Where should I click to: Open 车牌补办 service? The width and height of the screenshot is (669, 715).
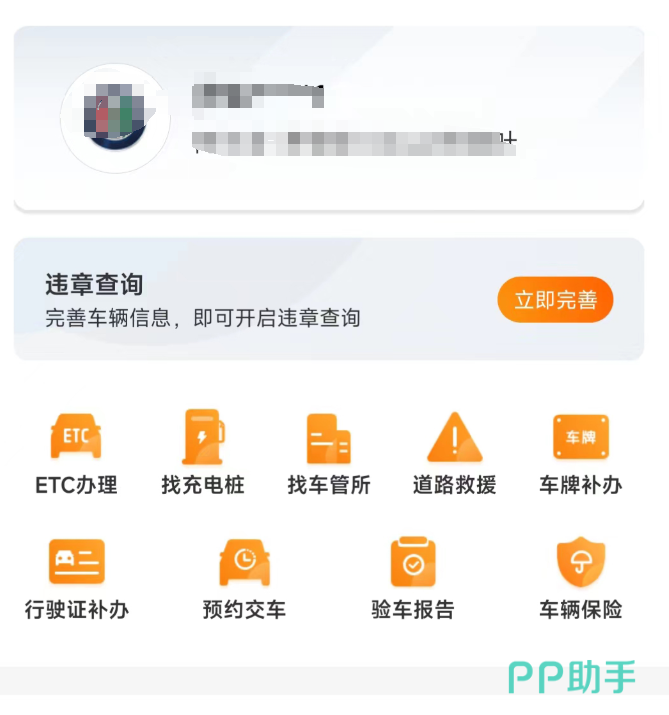click(581, 452)
